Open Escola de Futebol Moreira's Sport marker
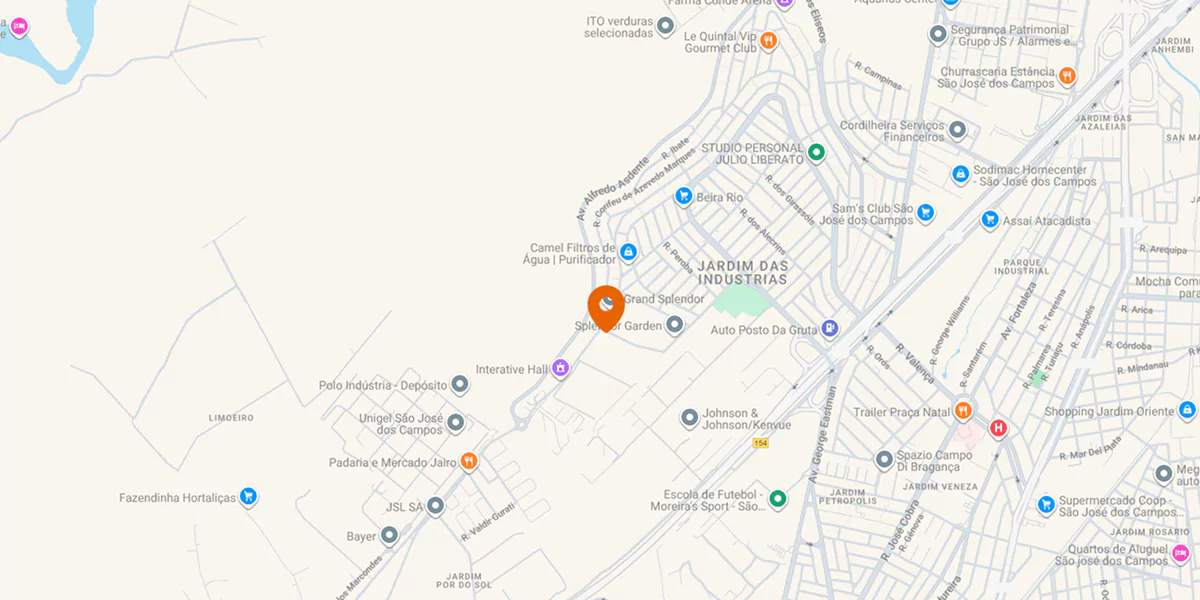This screenshot has height=600, width=1200. tap(777, 499)
